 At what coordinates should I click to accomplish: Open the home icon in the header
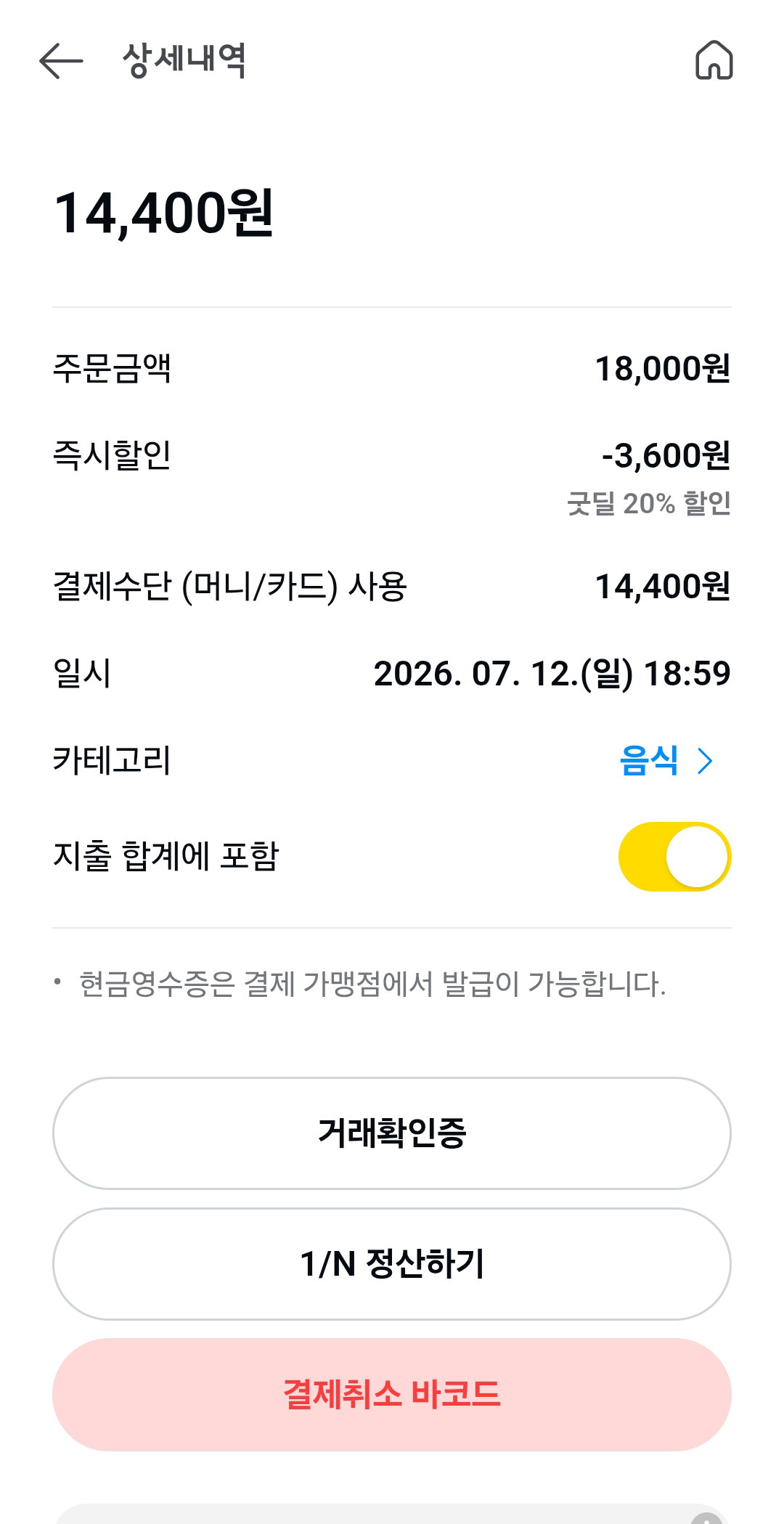tap(714, 60)
